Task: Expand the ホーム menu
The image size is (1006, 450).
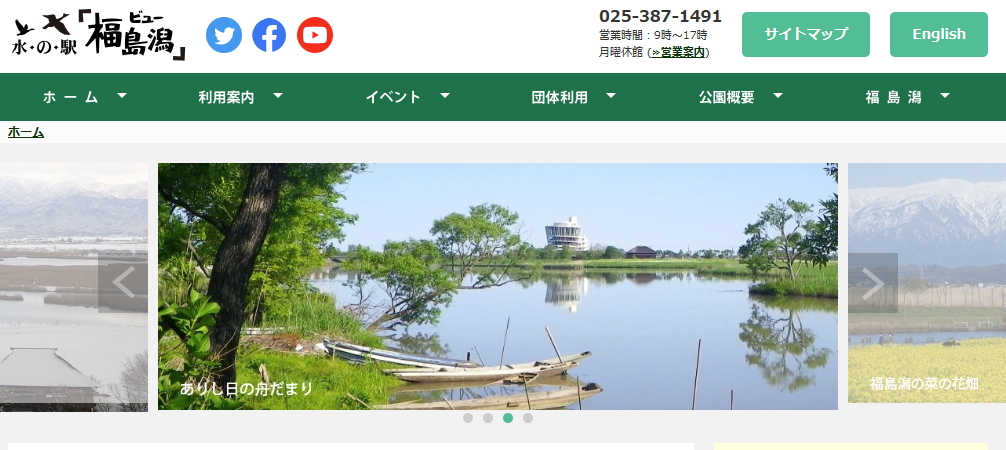Action: [x=84, y=97]
